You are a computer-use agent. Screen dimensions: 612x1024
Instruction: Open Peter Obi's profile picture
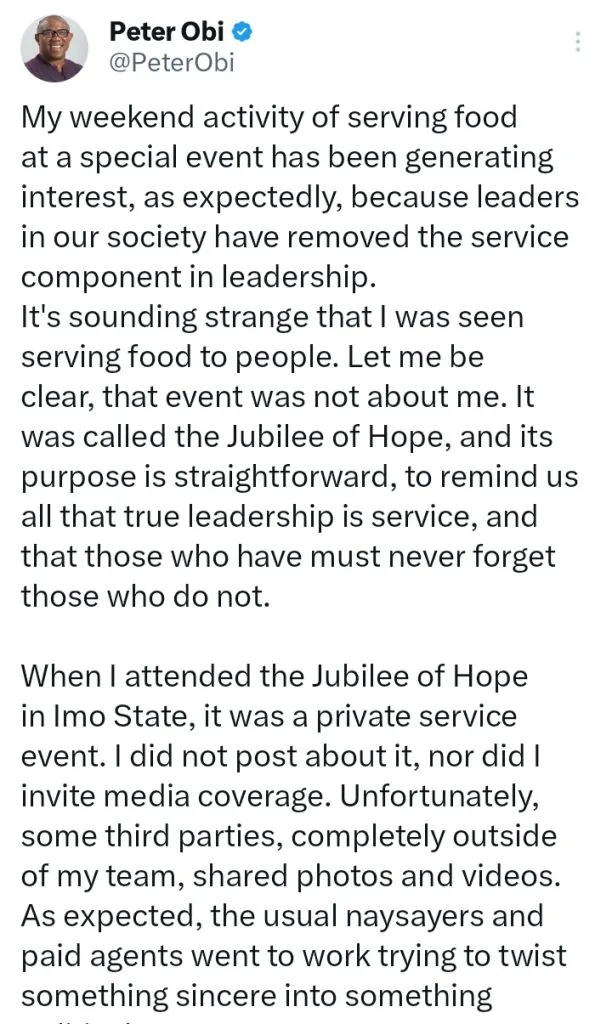click(55, 48)
